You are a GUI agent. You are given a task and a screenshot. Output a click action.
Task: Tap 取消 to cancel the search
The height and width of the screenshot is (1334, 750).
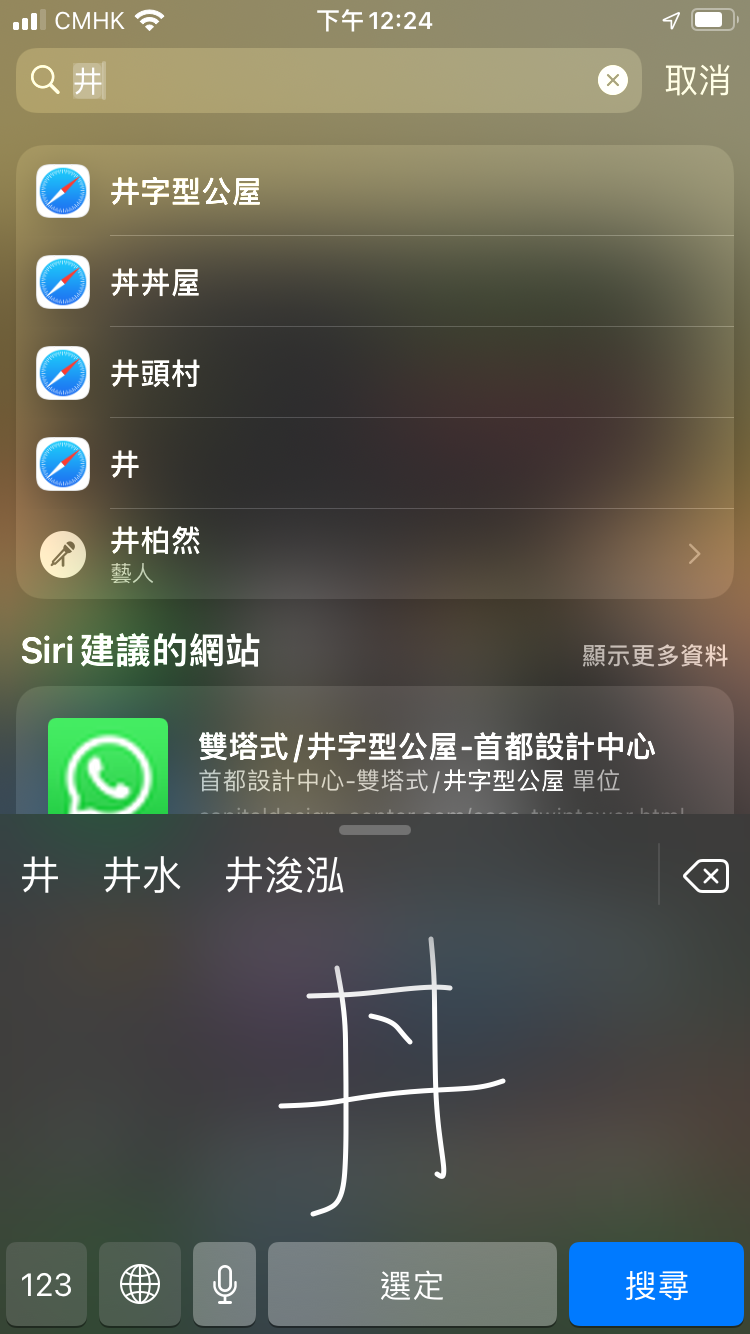(x=698, y=80)
